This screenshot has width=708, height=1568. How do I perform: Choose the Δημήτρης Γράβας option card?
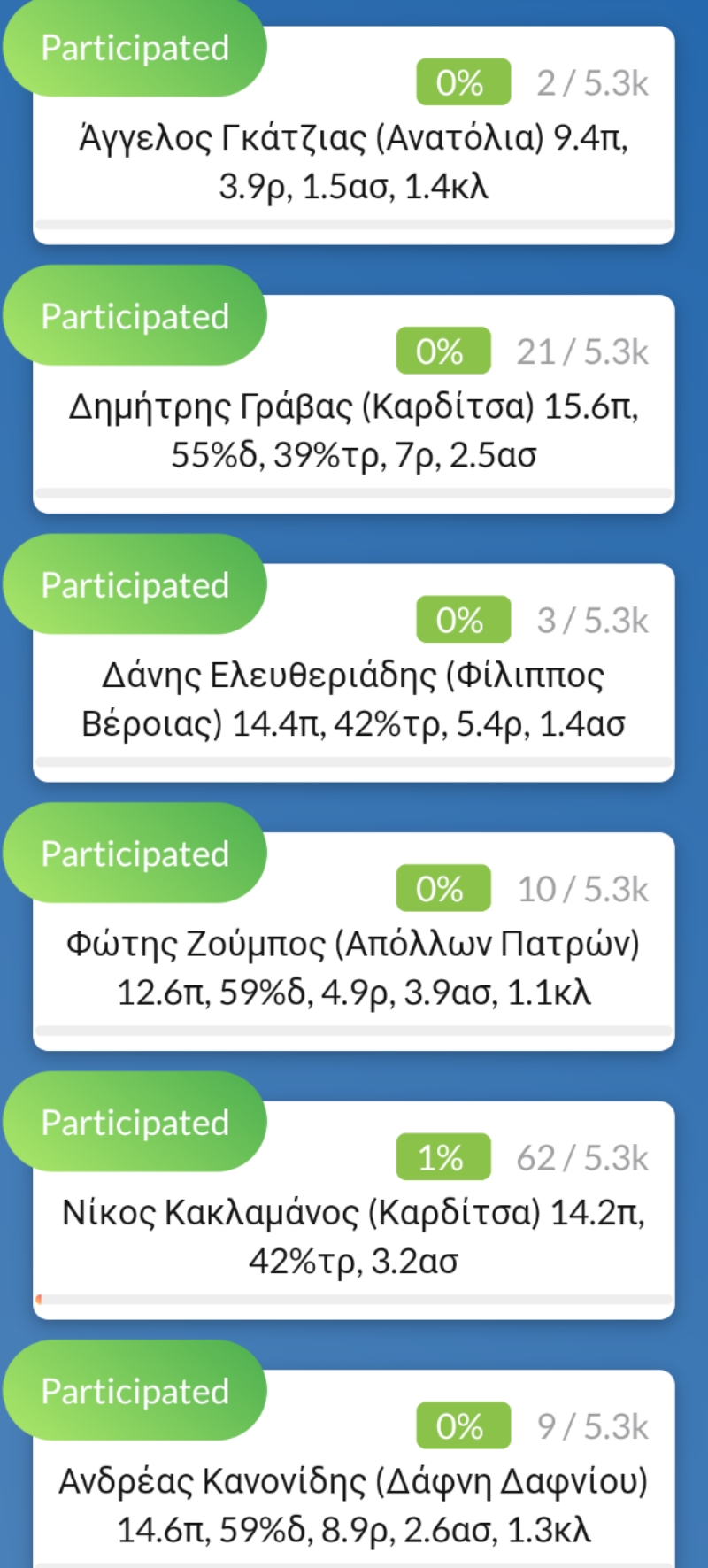[x=354, y=405]
